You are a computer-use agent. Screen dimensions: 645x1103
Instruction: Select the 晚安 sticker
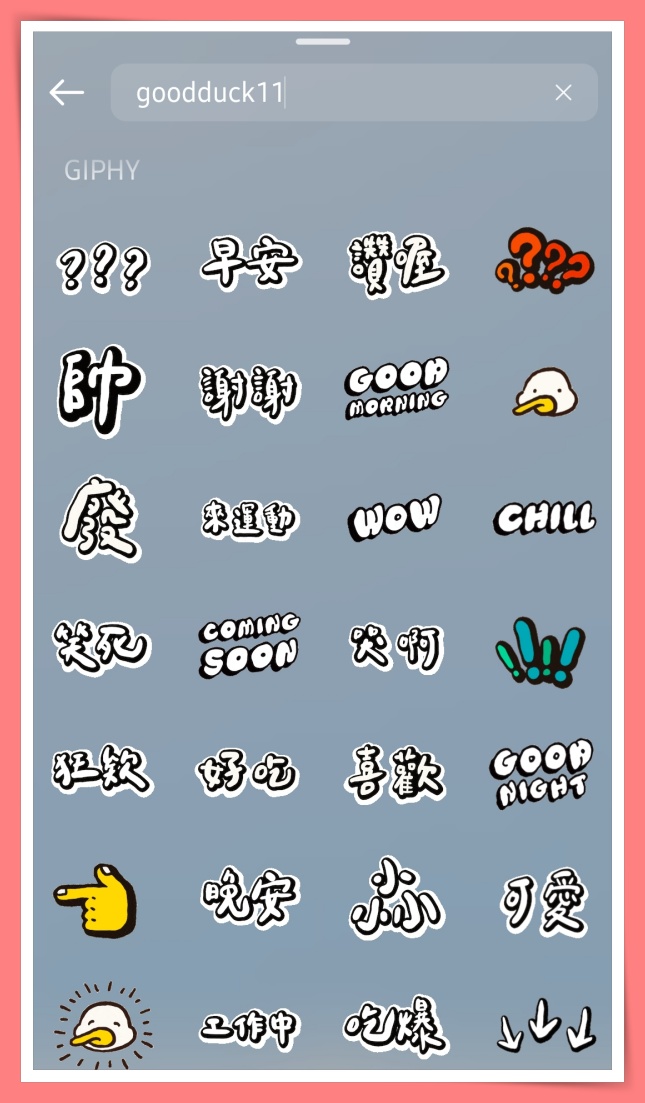(x=249, y=899)
